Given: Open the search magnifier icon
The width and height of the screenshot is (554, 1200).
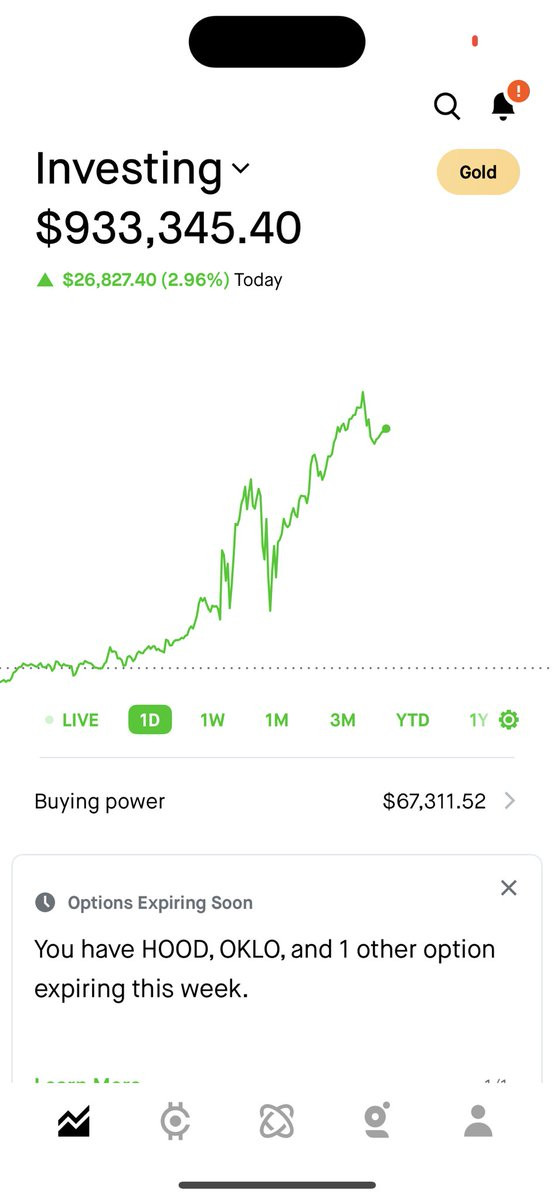Looking at the screenshot, I should (x=447, y=106).
